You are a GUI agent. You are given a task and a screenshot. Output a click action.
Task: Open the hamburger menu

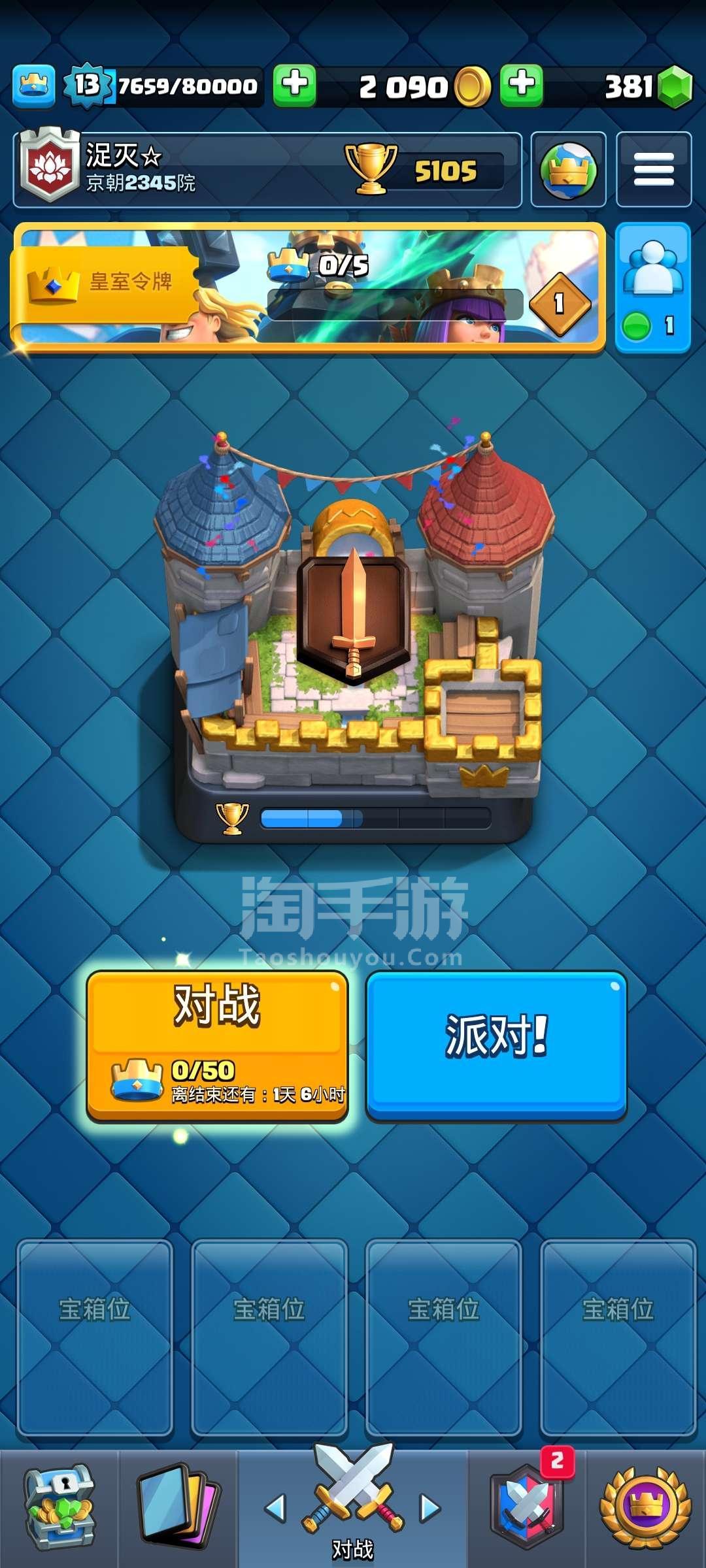tap(654, 170)
